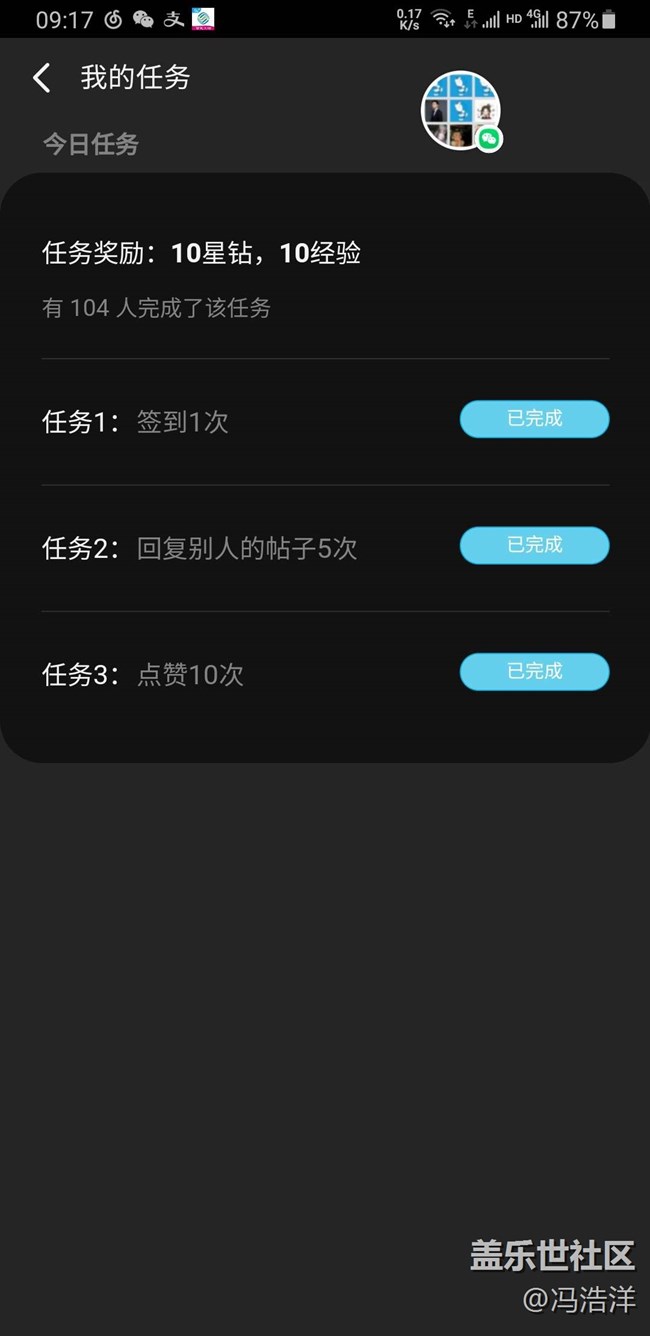Open the floating WeChat group avatar bubble
This screenshot has width=650, height=1336.
click(x=460, y=111)
